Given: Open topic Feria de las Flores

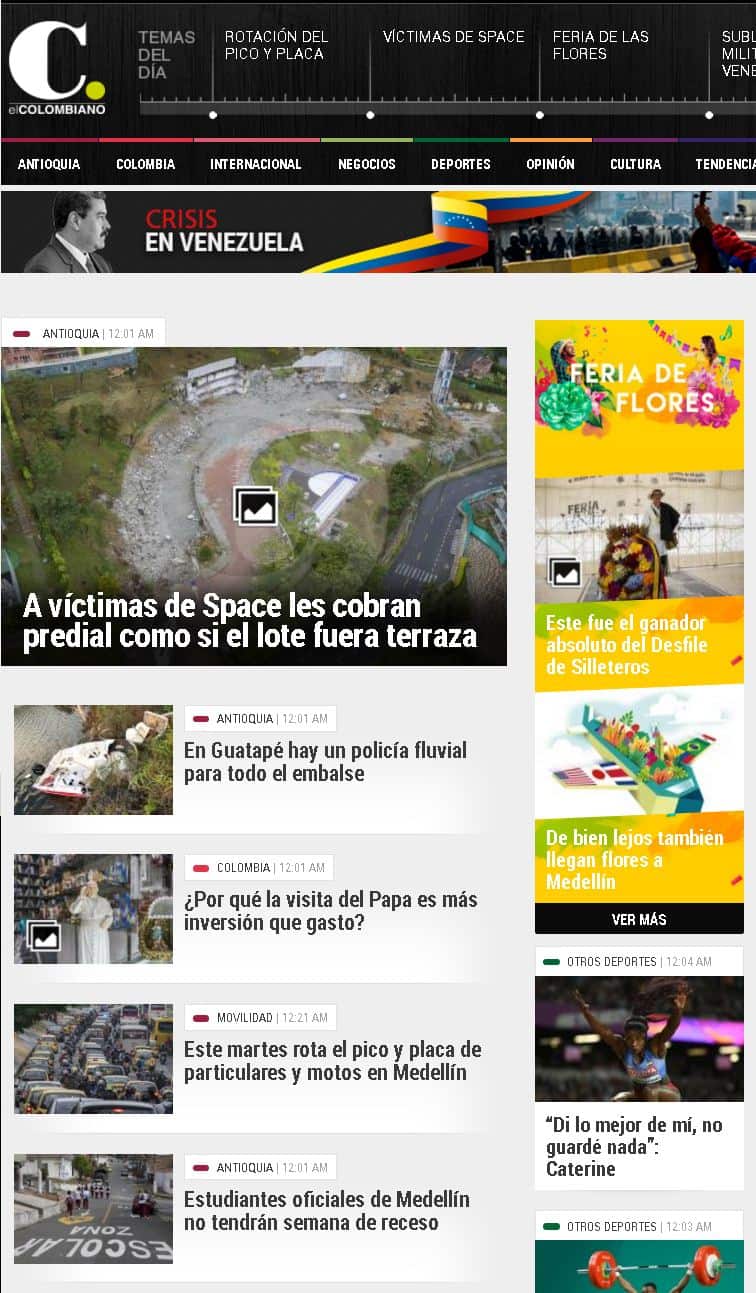Looking at the screenshot, I should pyautogui.click(x=600, y=45).
